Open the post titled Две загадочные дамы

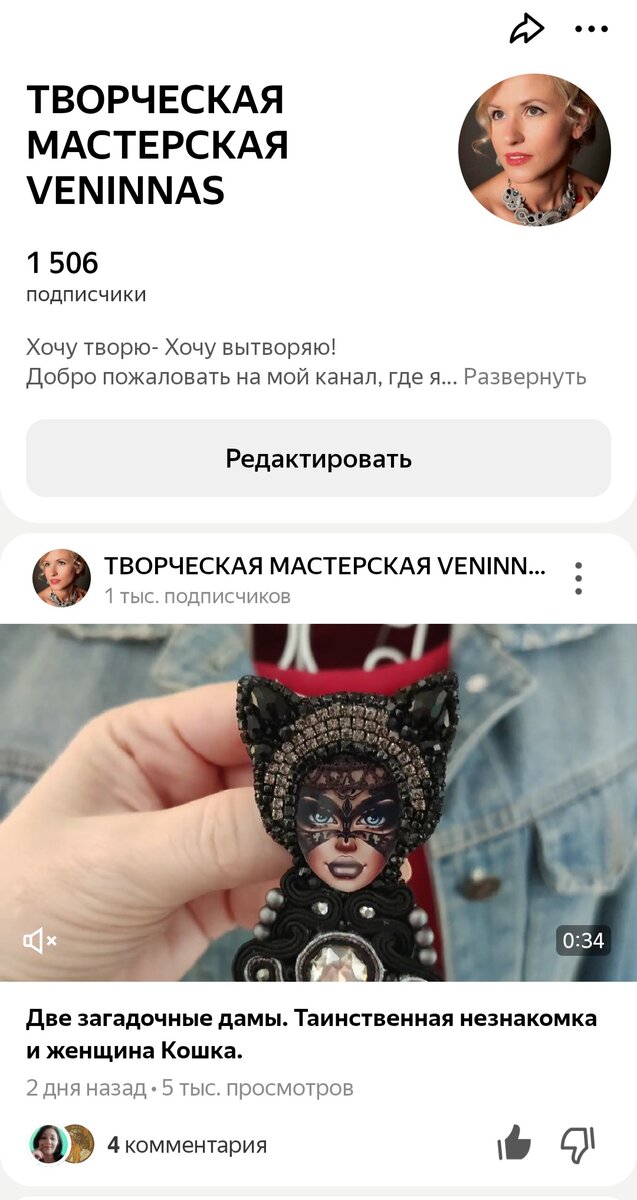click(x=311, y=1035)
